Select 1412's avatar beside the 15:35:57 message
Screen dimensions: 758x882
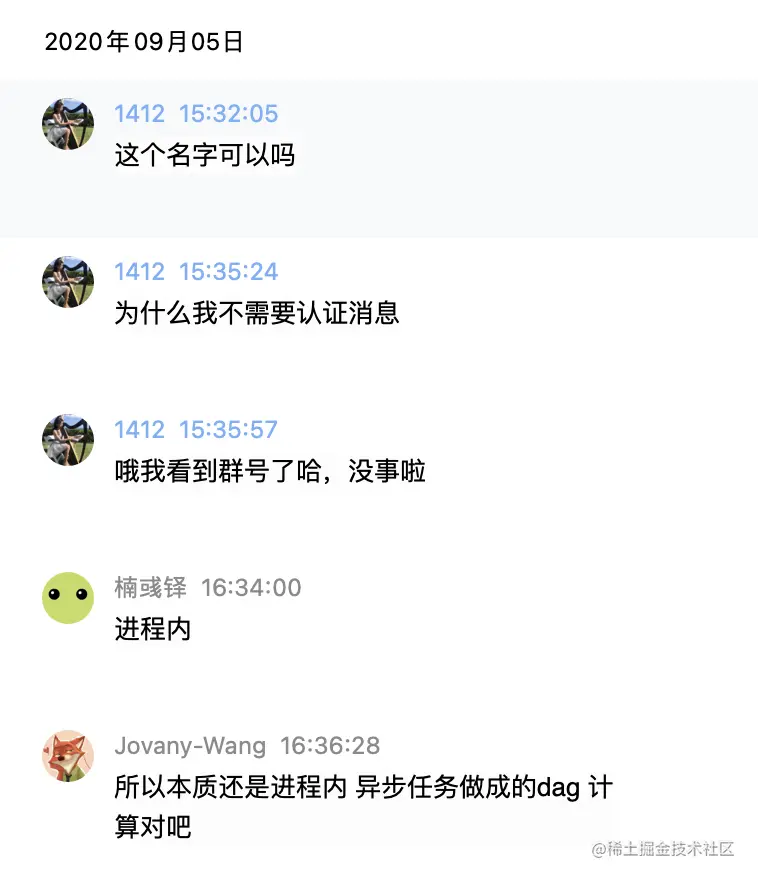(x=68, y=440)
